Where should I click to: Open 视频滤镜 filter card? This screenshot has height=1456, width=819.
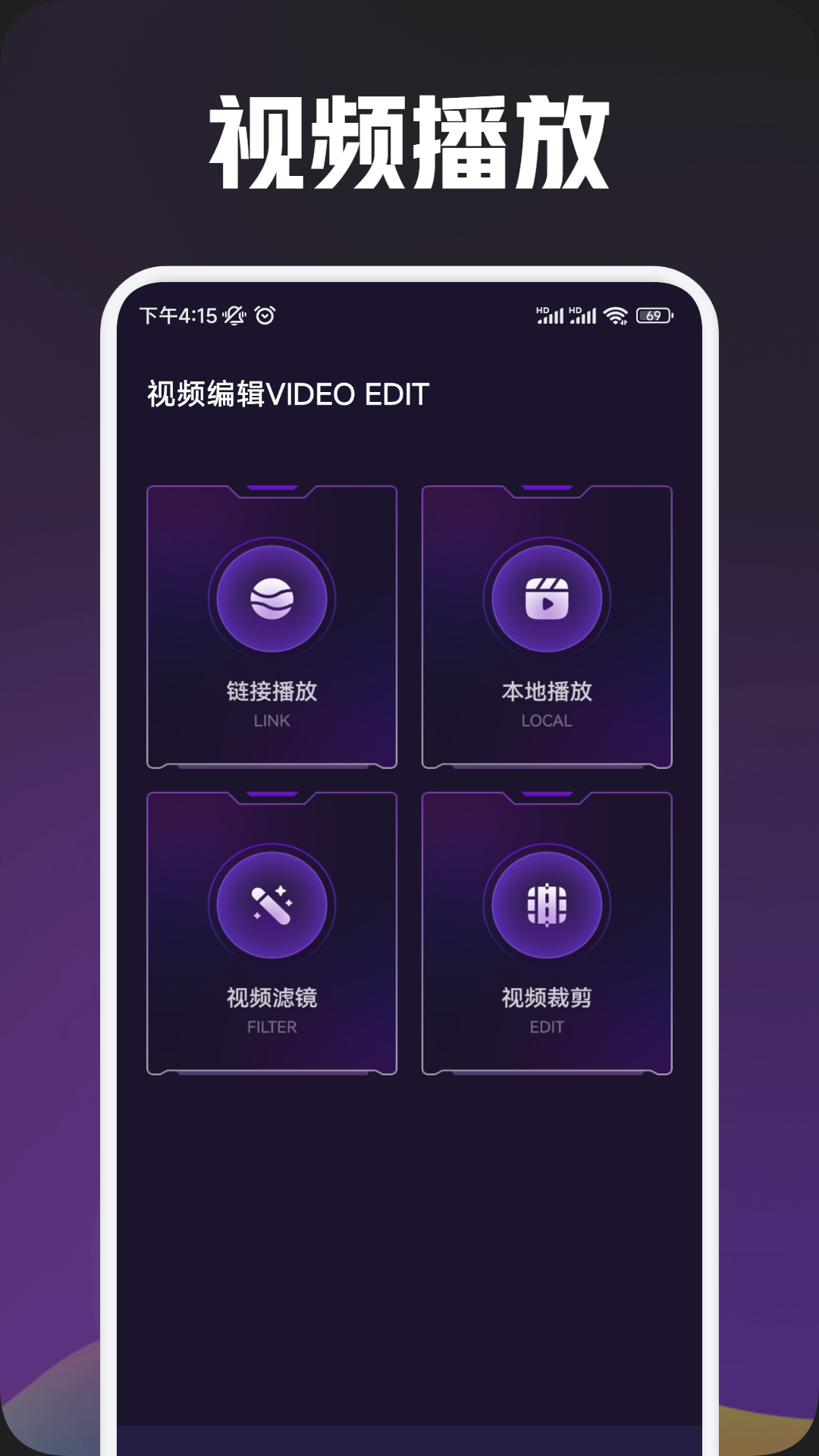tap(271, 931)
